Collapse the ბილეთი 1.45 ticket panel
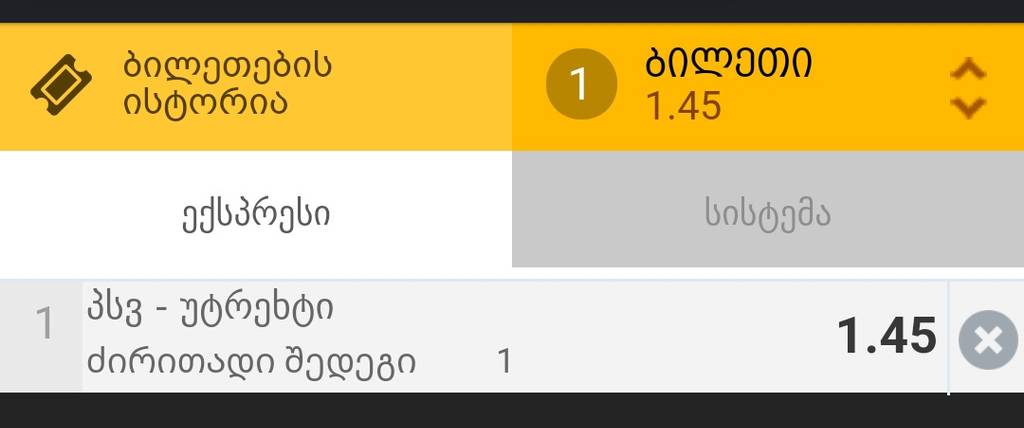Viewport: 1024px width, 428px height. pos(967,87)
